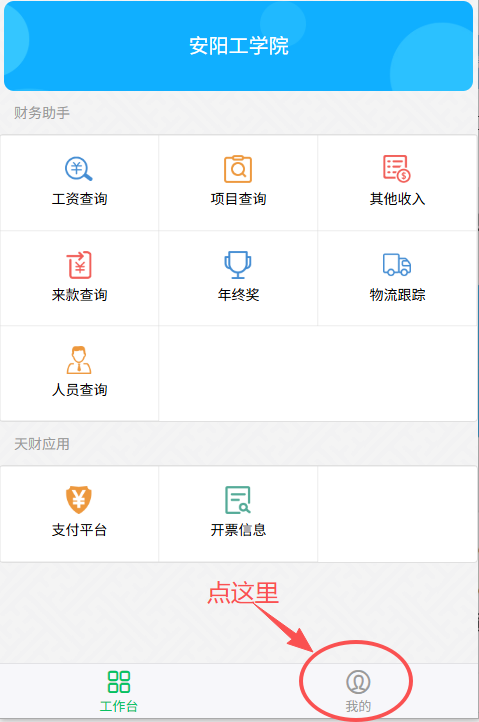Switch to the 我的 tab
Image resolution: width=479 pixels, height=722 pixels.
coord(358,691)
